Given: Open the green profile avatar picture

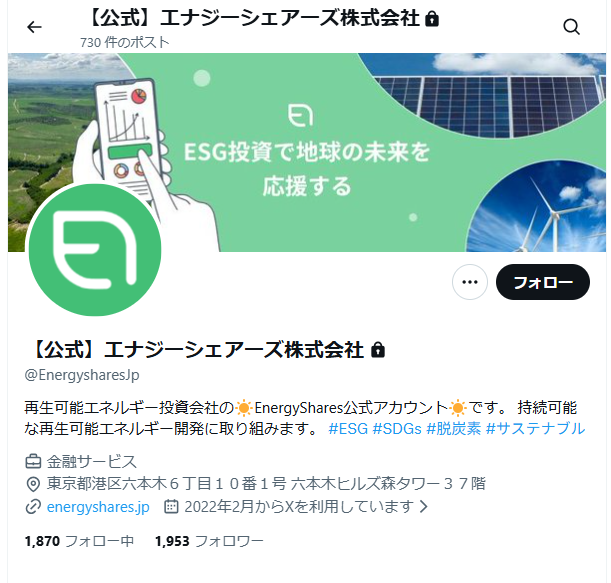Looking at the screenshot, I should [95, 249].
